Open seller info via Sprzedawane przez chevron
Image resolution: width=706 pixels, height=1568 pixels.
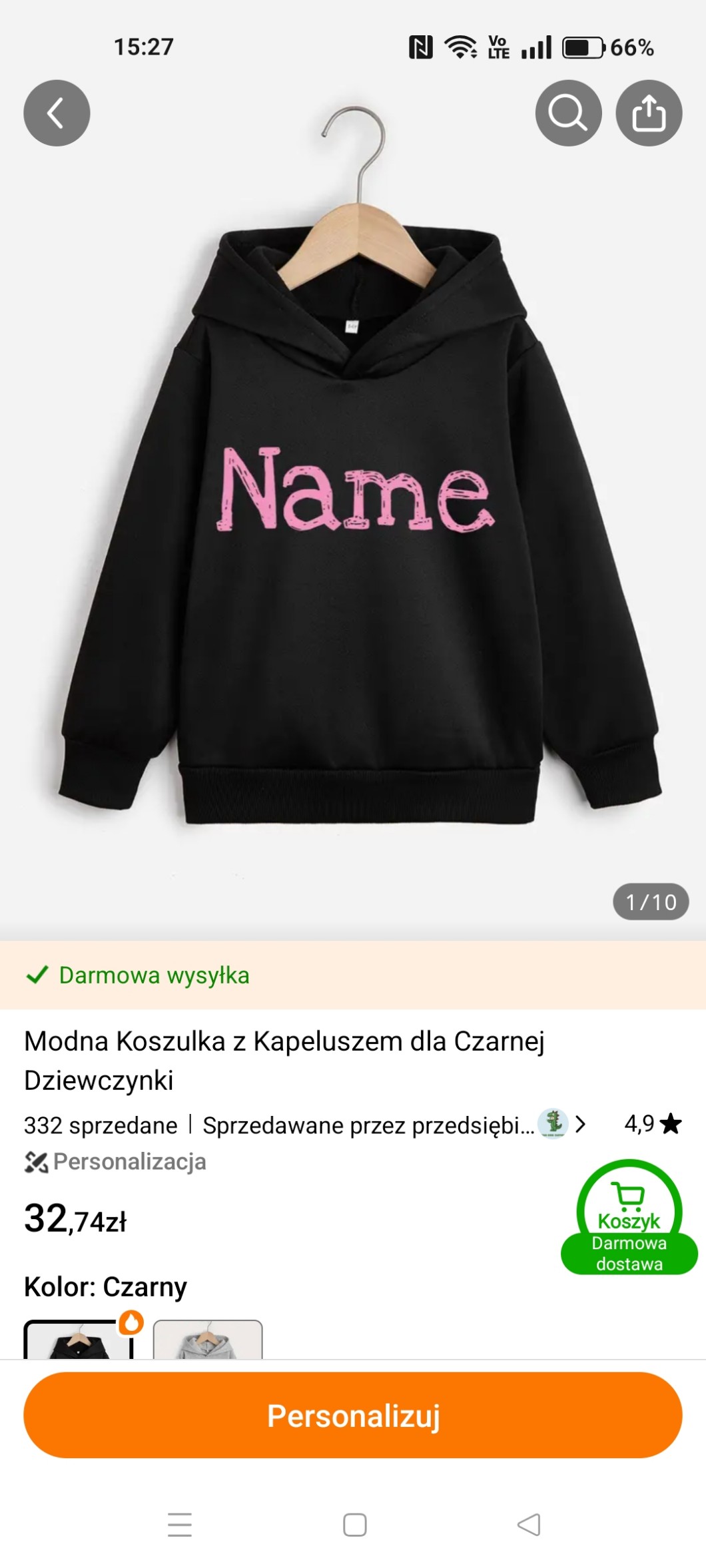point(580,1125)
